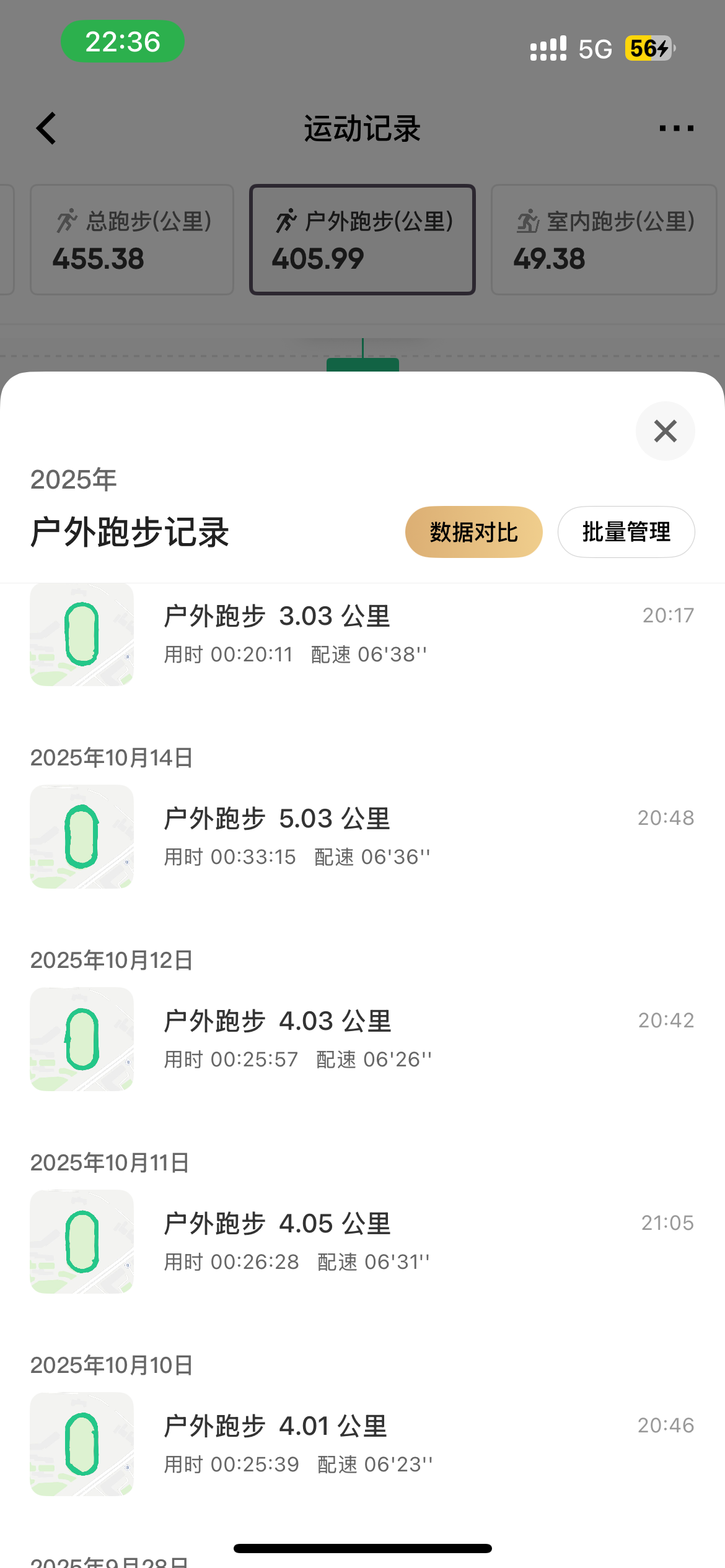Viewport: 725px width, 1568px height.
Task: Close the 户外跑步记录 sheet
Action: point(665,431)
